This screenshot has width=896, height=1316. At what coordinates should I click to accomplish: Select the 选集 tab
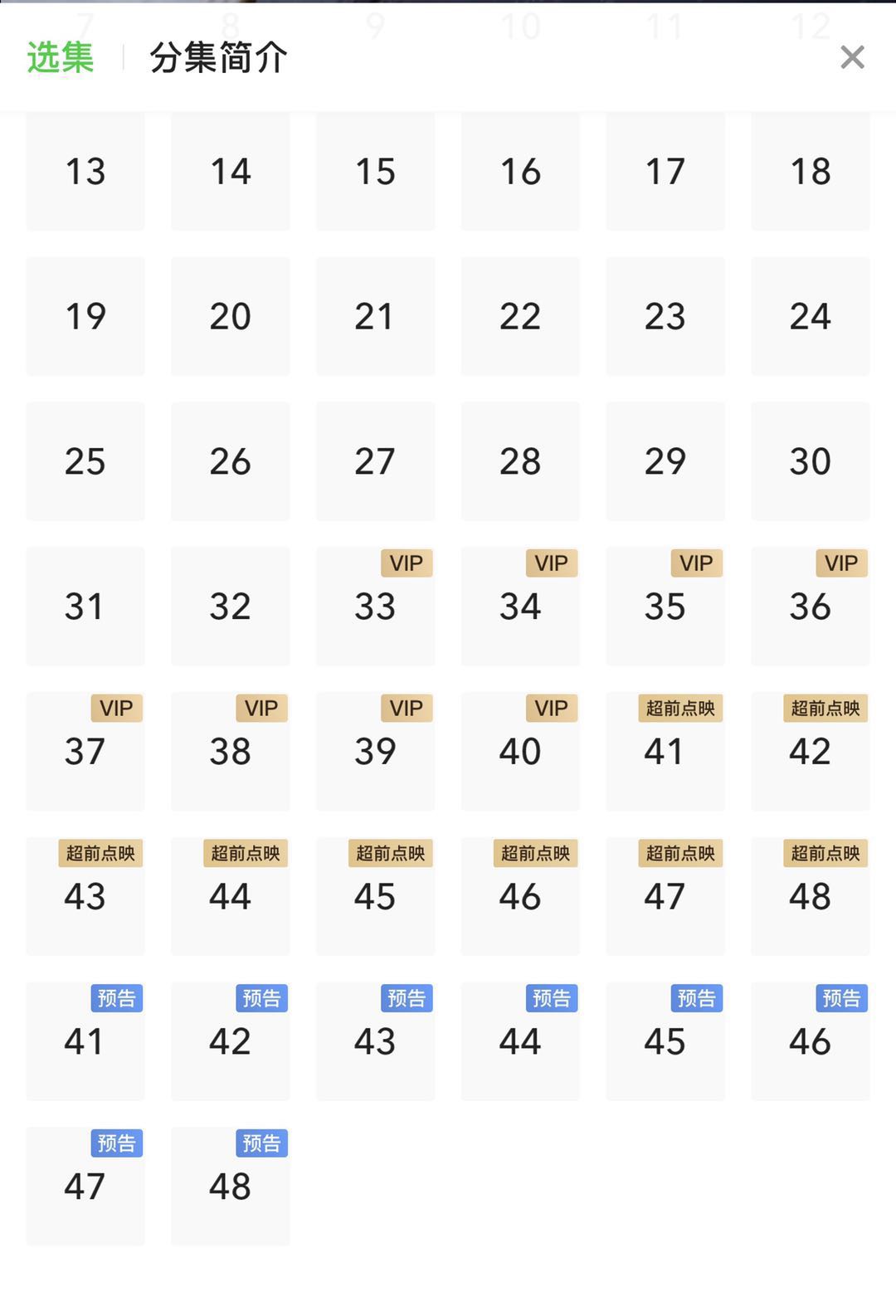click(60, 58)
